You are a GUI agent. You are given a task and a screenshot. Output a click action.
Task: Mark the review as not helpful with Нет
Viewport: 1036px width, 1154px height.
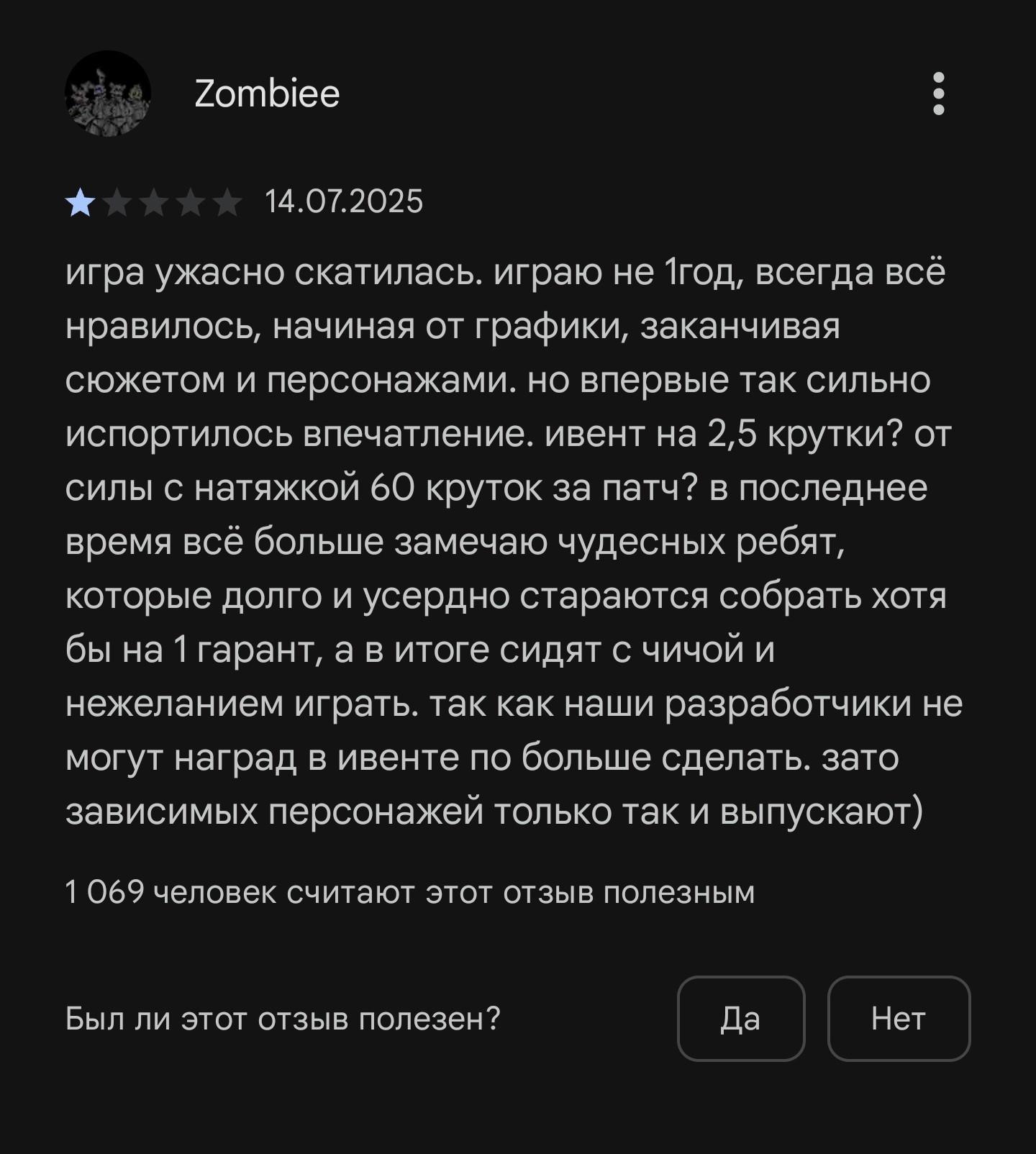[898, 1018]
